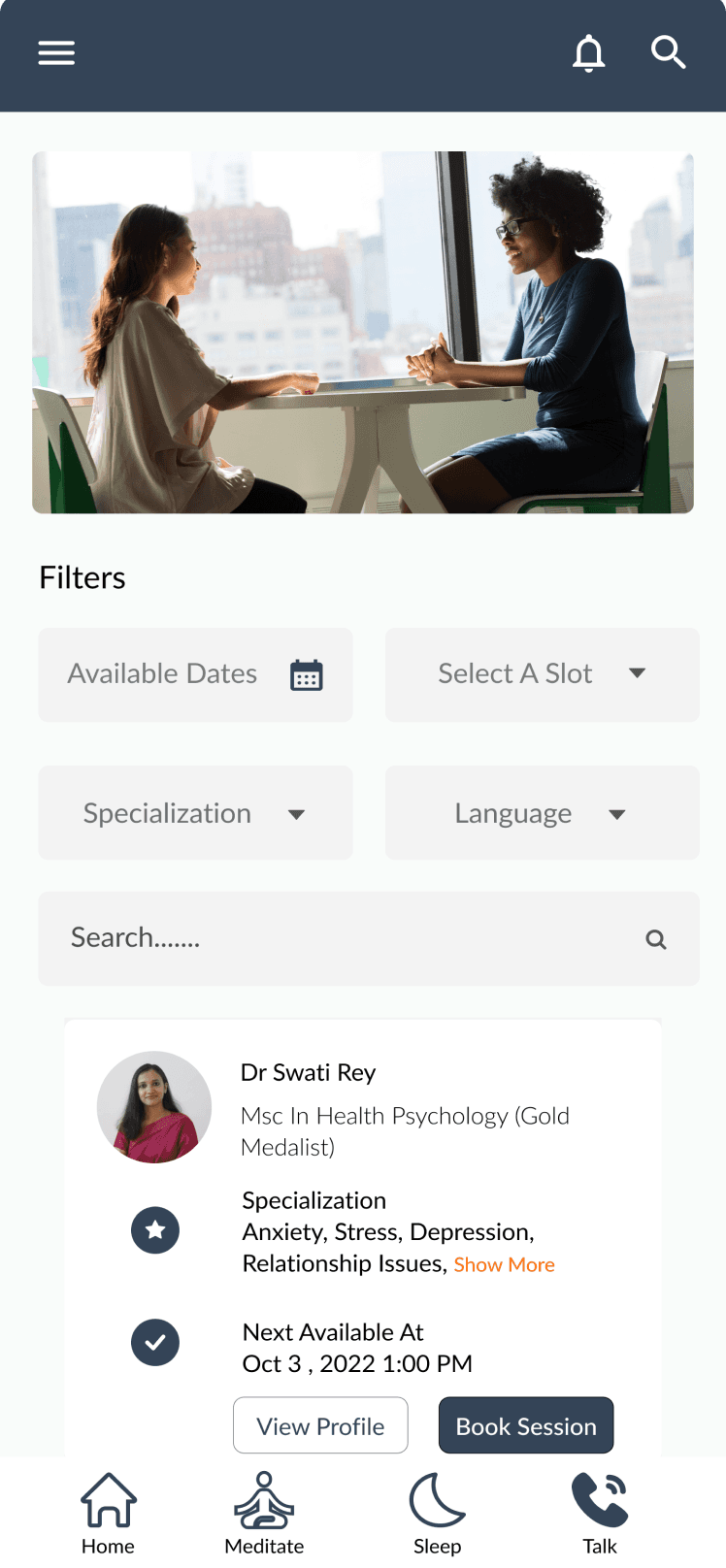The width and height of the screenshot is (726, 1568).
Task: Open the hamburger drawer menu
Action: [56, 53]
